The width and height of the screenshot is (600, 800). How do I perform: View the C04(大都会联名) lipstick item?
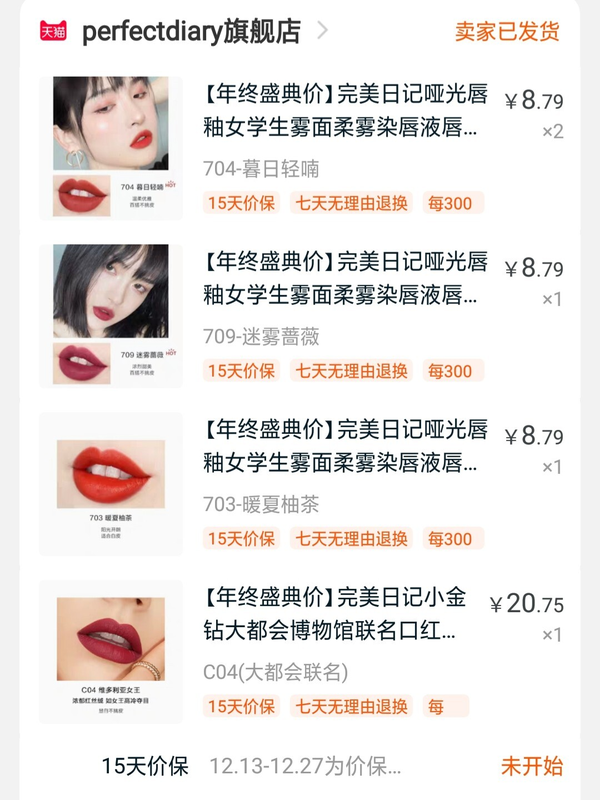click(x=335, y=616)
